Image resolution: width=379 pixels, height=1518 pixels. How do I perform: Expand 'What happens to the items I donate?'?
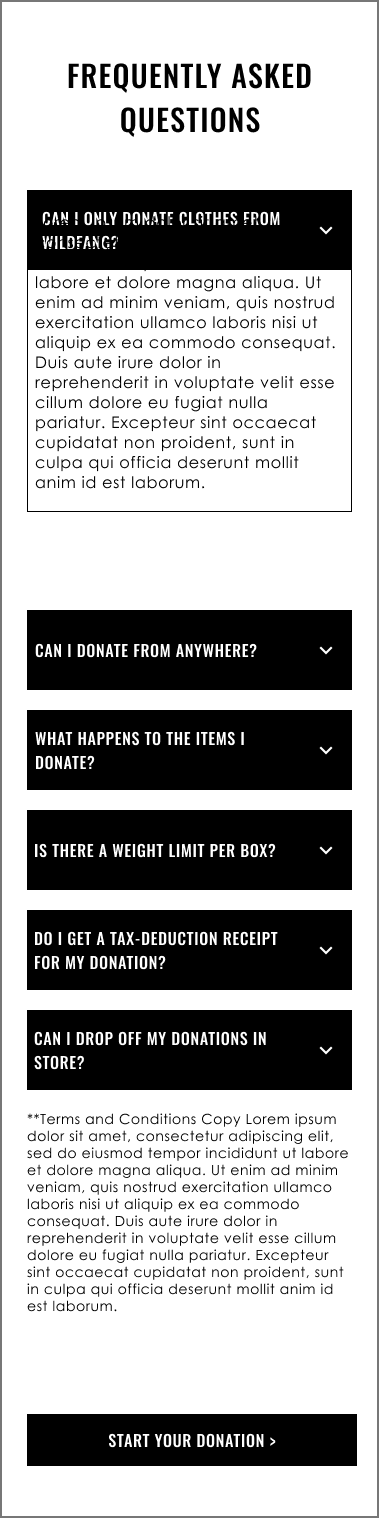tap(189, 750)
